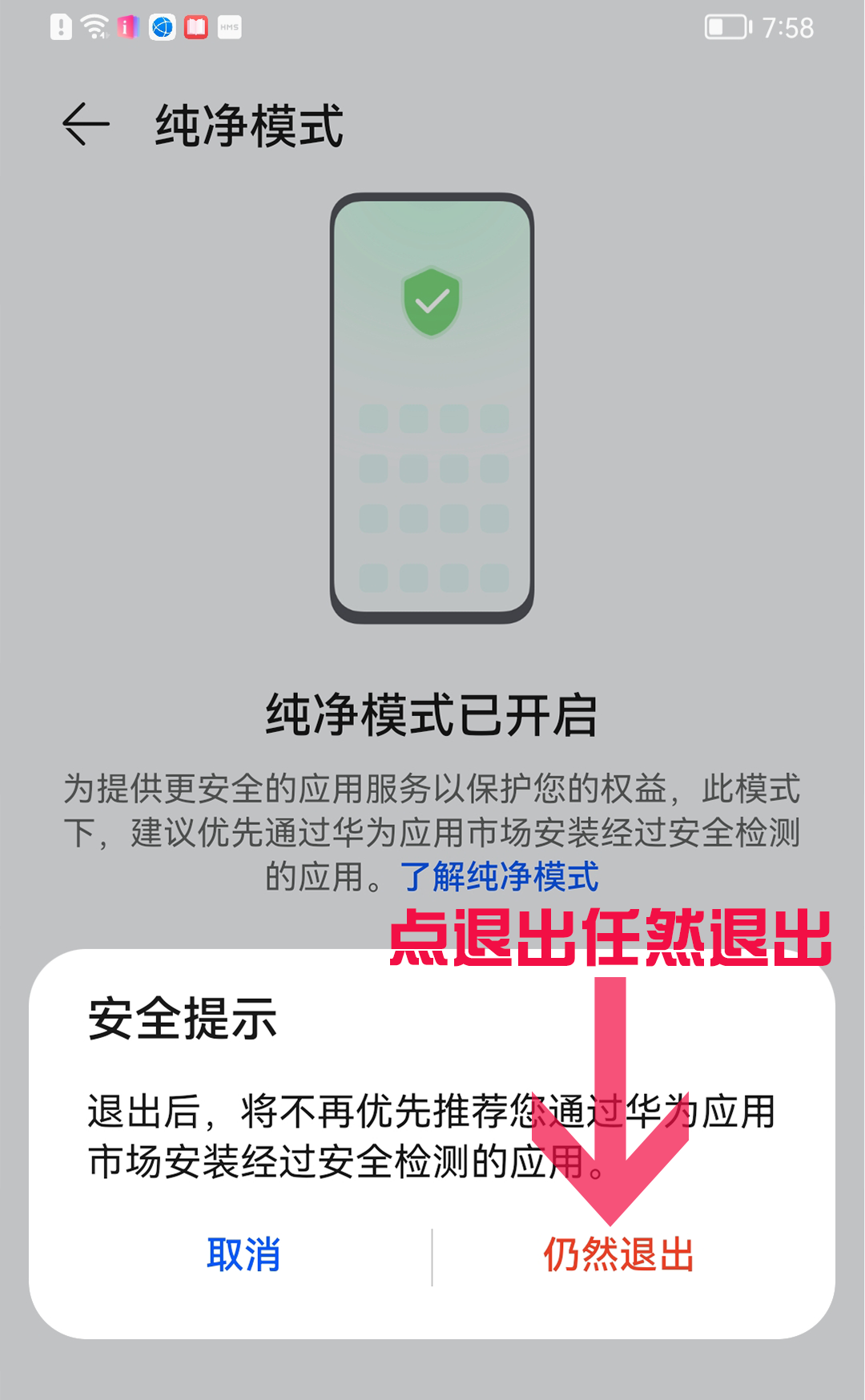
Task: Tap 取消 to cancel the dialog
Action: pyautogui.click(x=243, y=1254)
